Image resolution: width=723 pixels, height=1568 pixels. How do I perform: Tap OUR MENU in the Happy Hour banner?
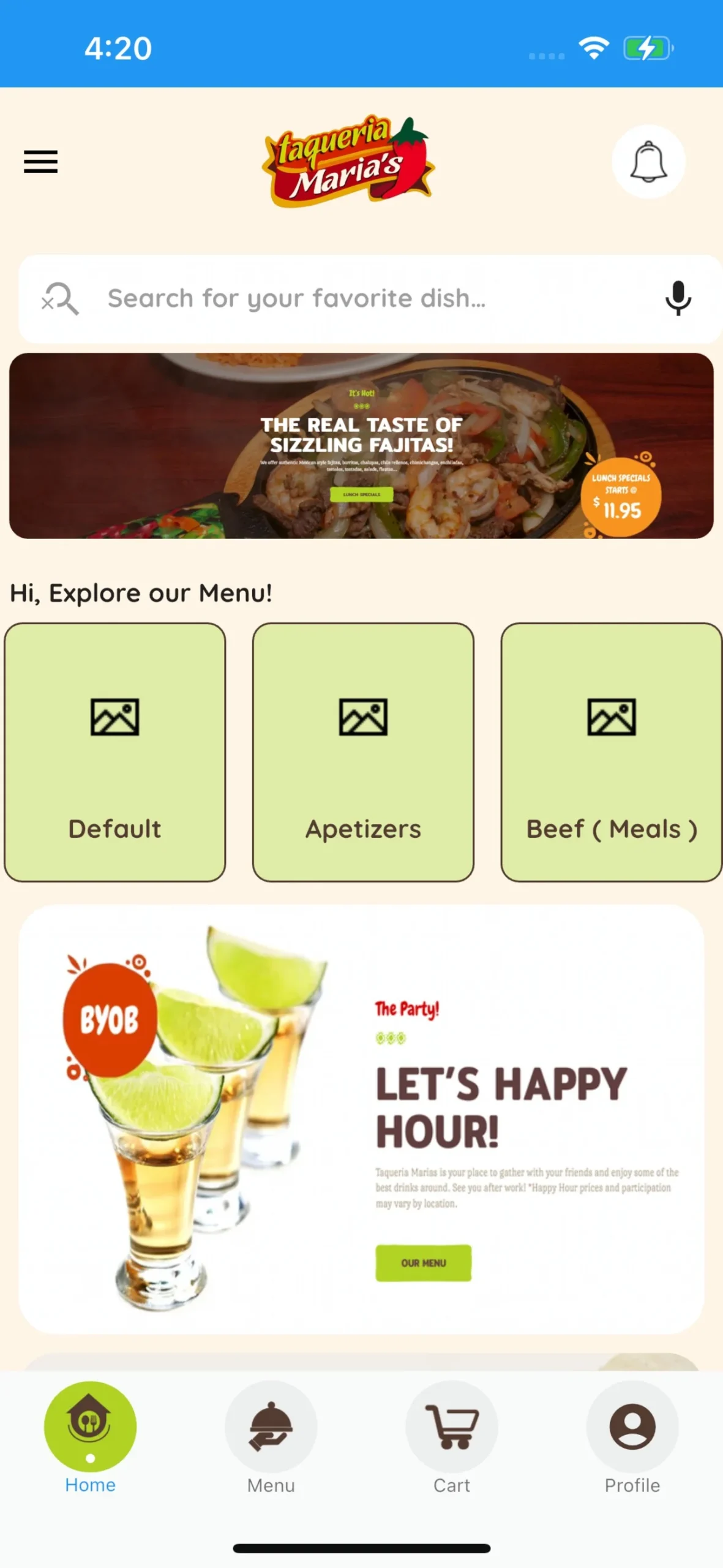[424, 1263]
